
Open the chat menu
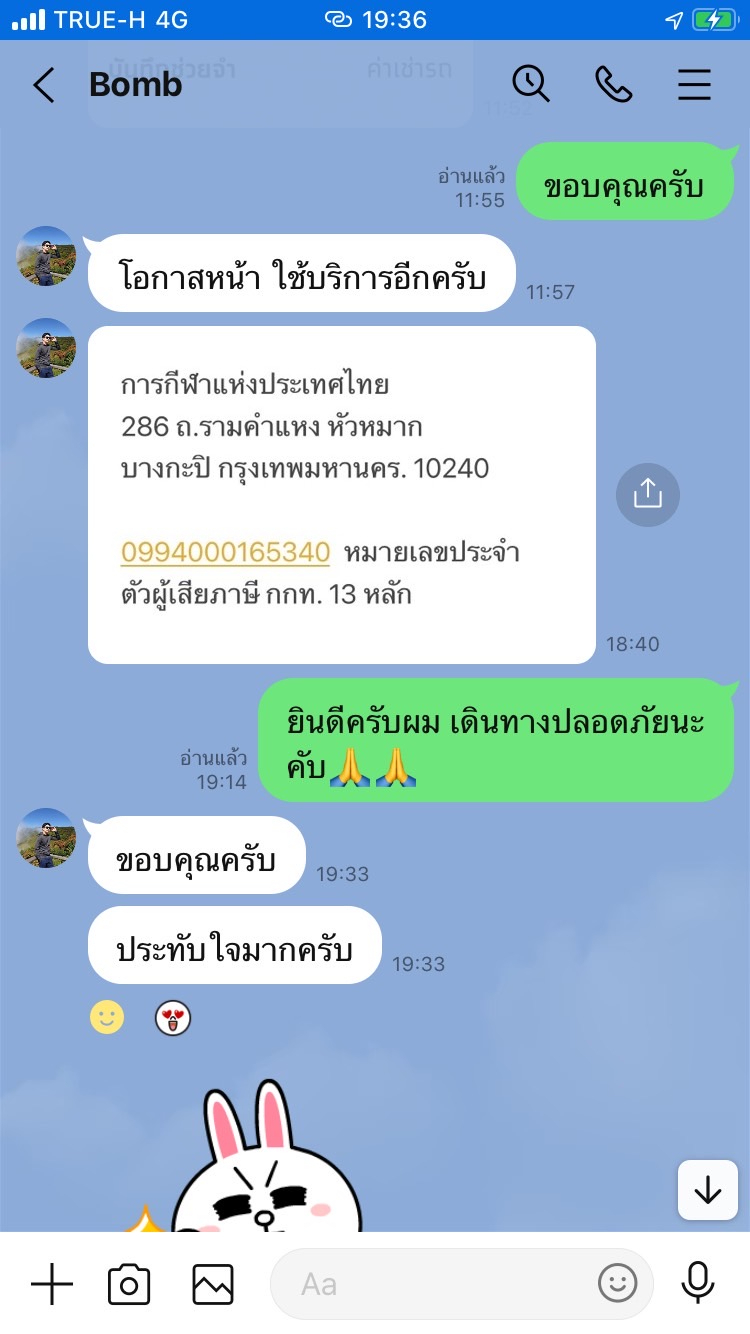pos(694,85)
